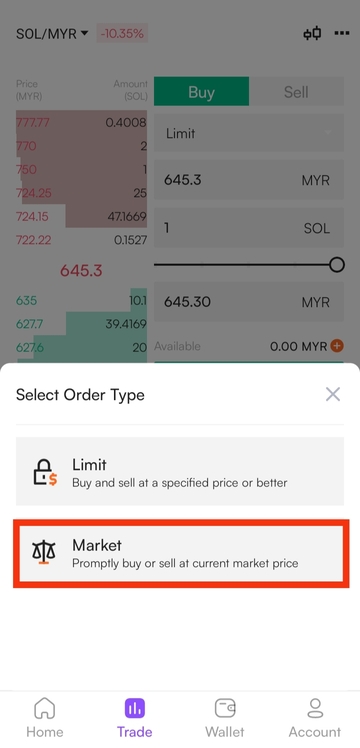The image size is (360, 748).
Task: Open the Wallet tab
Action: coord(225,718)
